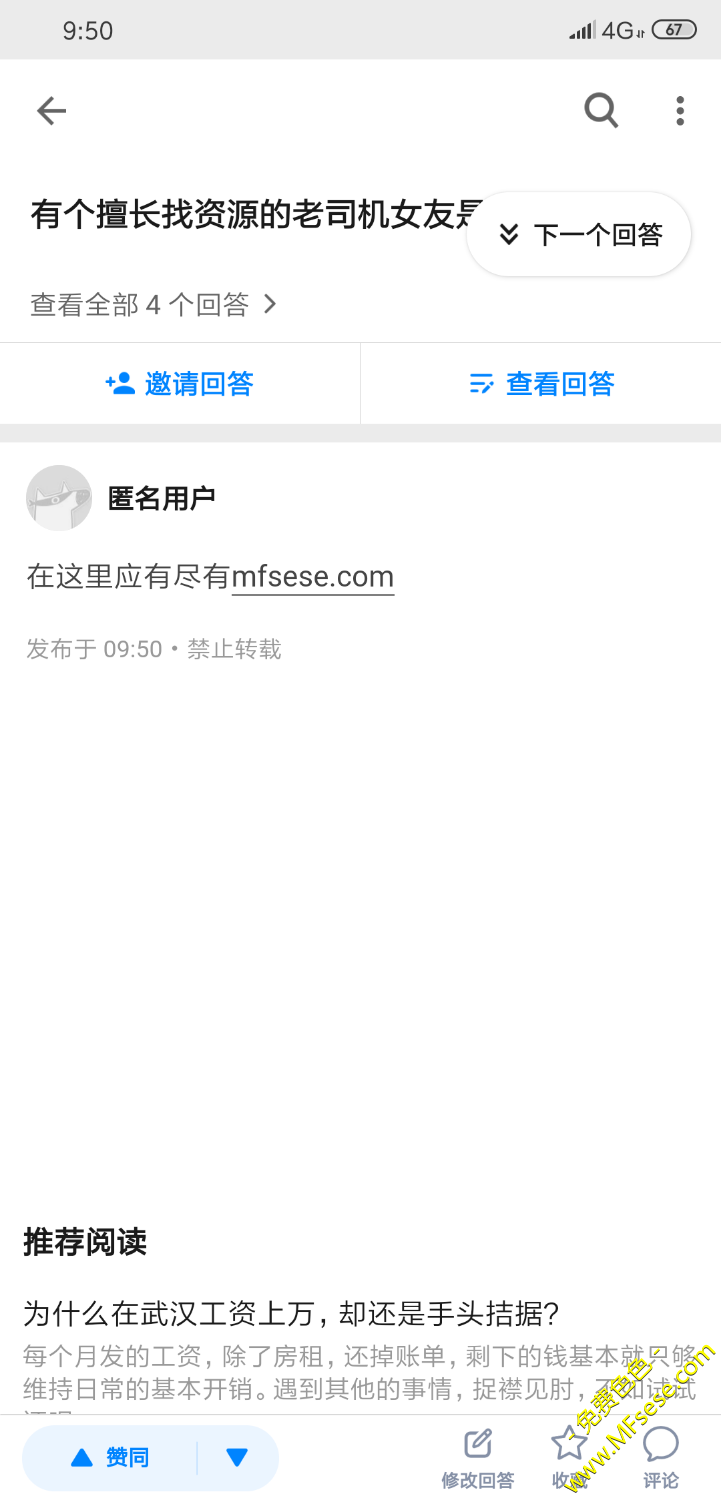Open the three-dot overflow menu
This screenshot has width=721, height=1500.
point(680,110)
